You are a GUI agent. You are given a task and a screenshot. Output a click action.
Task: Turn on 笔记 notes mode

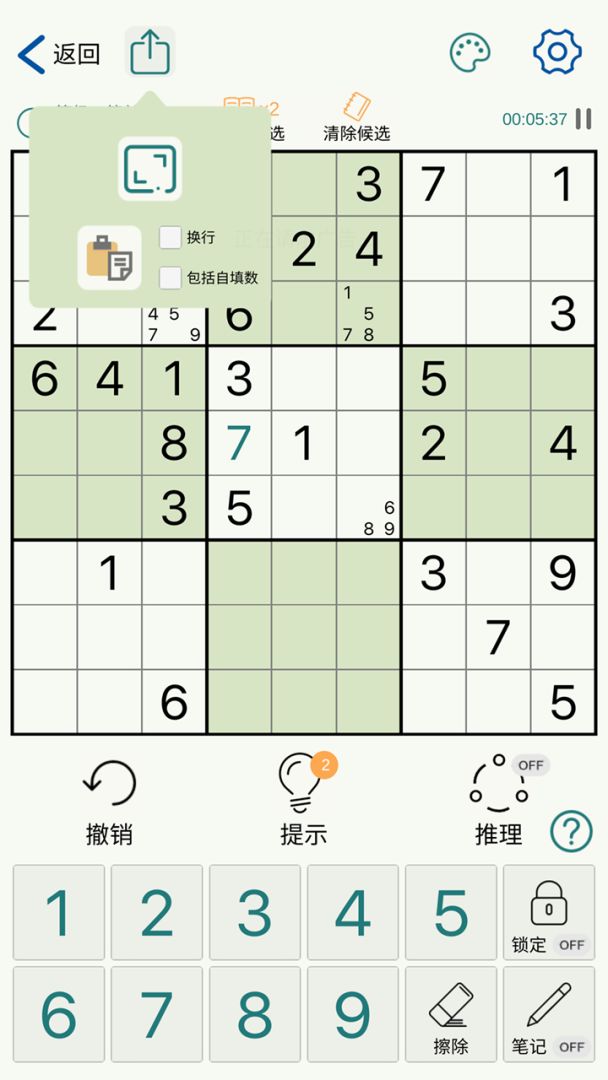tap(549, 1014)
